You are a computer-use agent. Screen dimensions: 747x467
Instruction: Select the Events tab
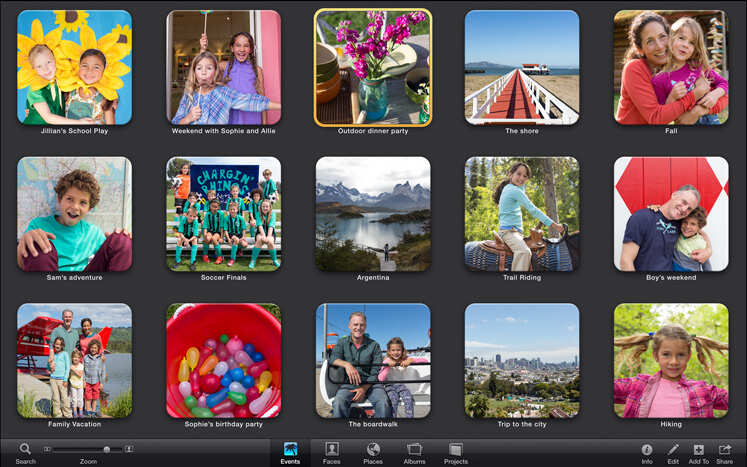290,452
